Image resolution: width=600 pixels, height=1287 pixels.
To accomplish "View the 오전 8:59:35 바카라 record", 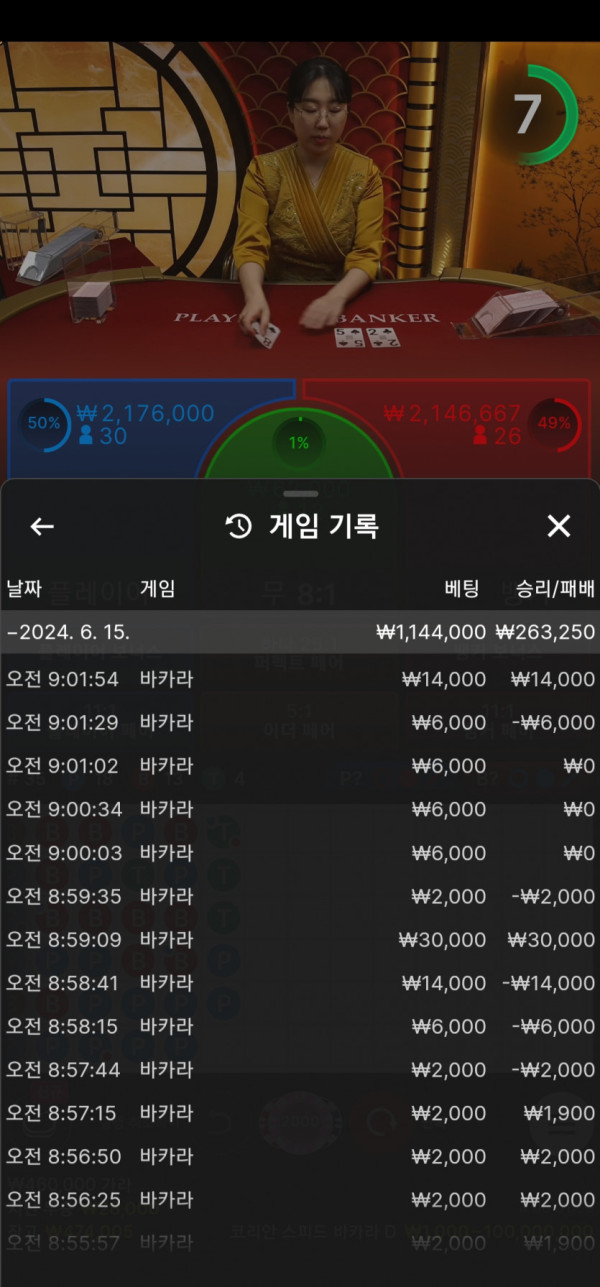I will click(300, 897).
